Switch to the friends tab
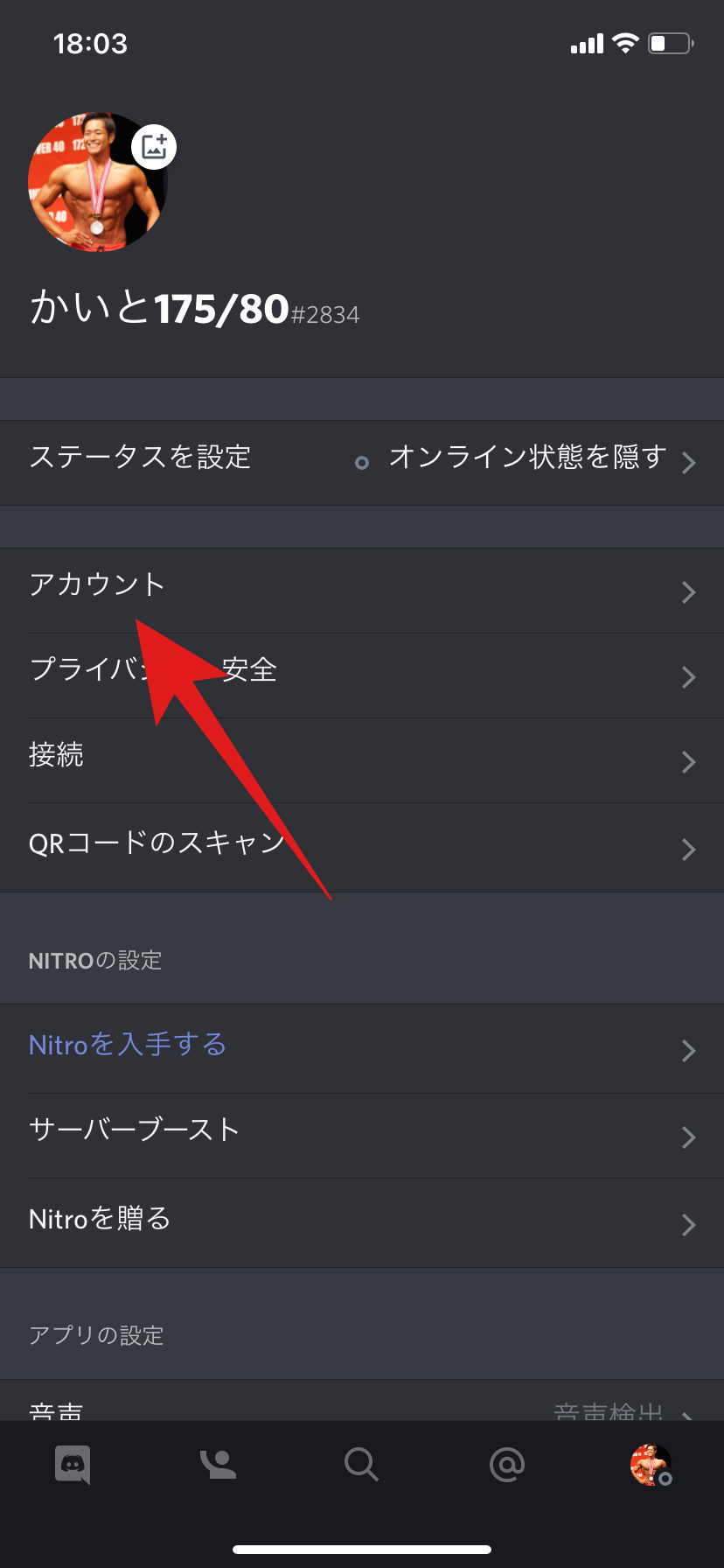 tap(217, 1465)
